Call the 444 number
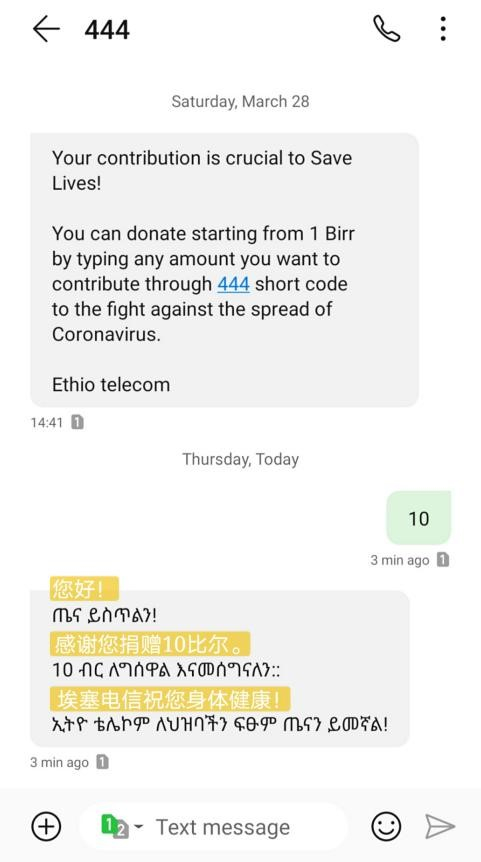The width and height of the screenshot is (481, 862). (386, 29)
